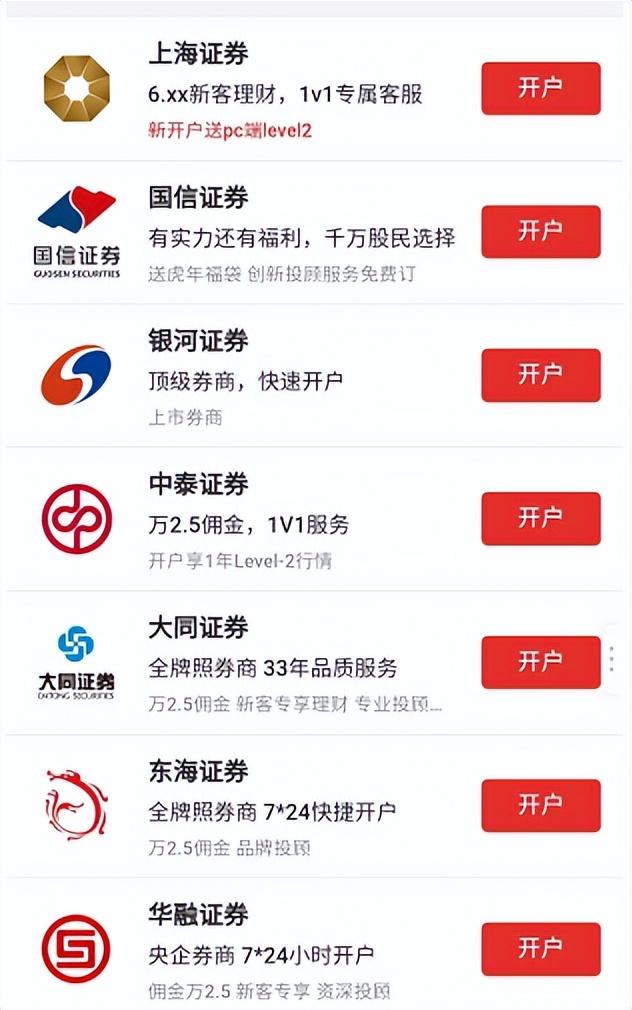Image resolution: width=632 pixels, height=1010 pixels.
Task: Open an account with 国信证券
Action: pyautogui.click(x=541, y=231)
